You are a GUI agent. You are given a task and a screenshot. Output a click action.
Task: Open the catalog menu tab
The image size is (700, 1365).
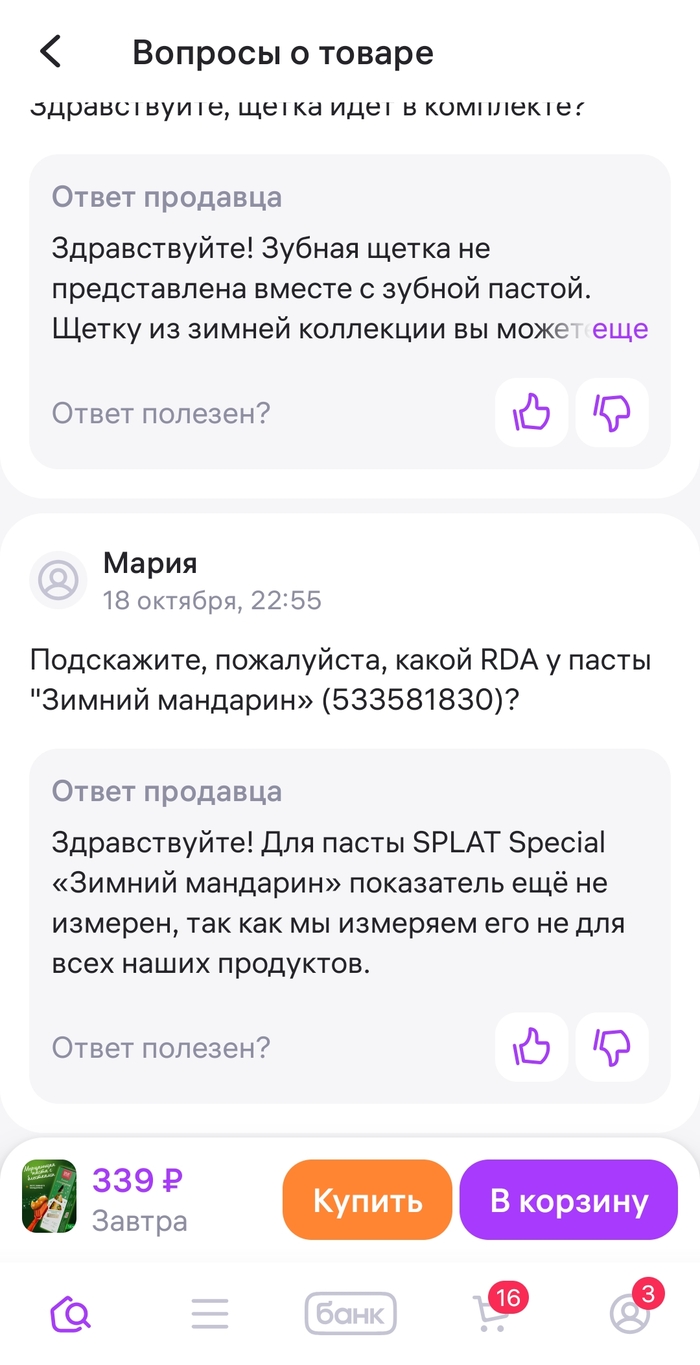click(x=210, y=1313)
